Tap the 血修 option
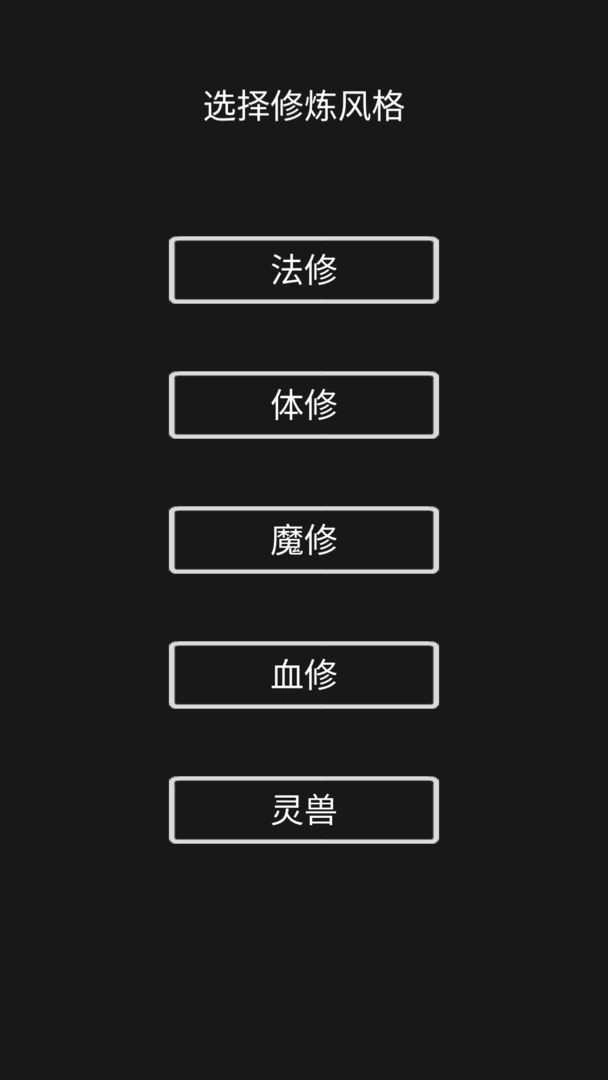The width and height of the screenshot is (608, 1080). pyautogui.click(x=304, y=675)
